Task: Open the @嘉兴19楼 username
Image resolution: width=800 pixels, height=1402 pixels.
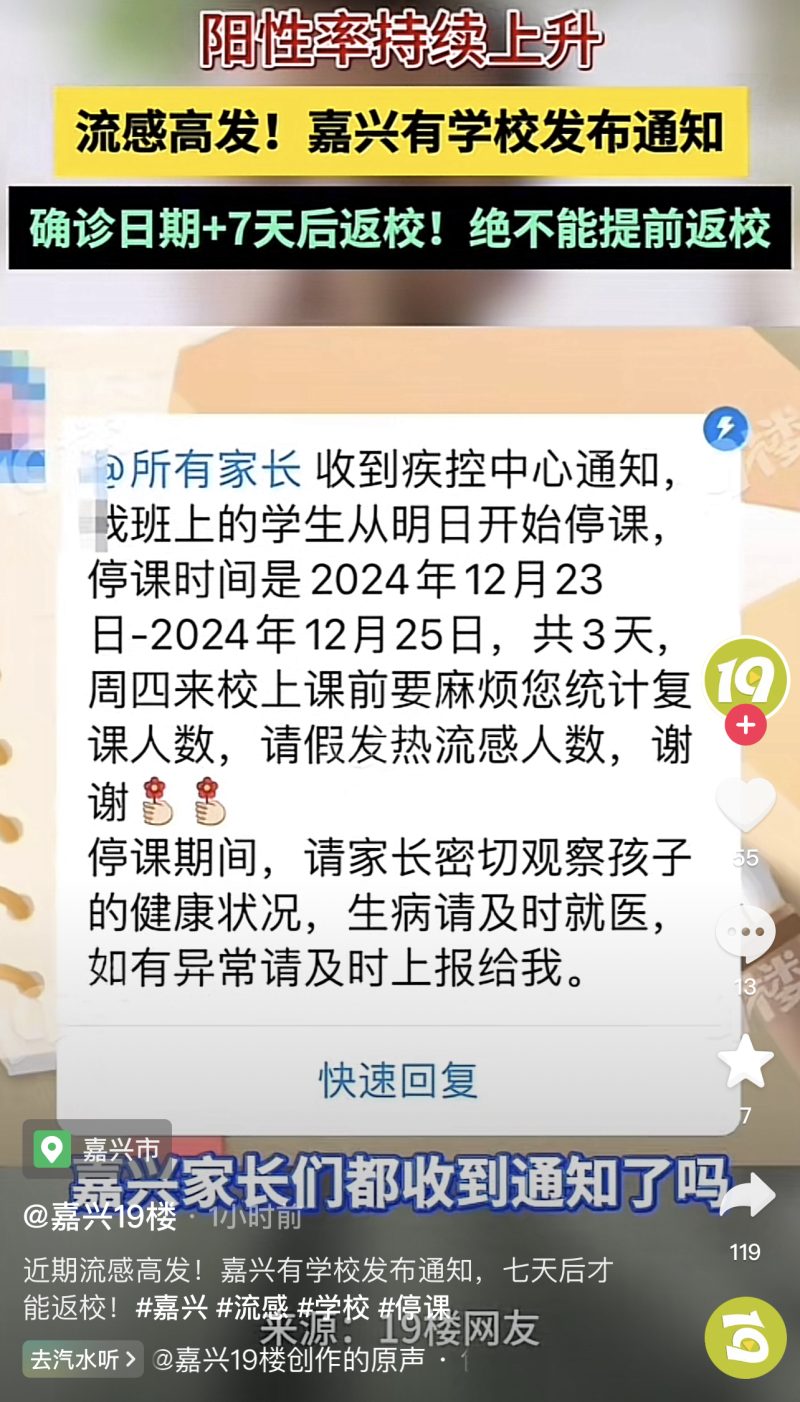Action: click(100, 1216)
